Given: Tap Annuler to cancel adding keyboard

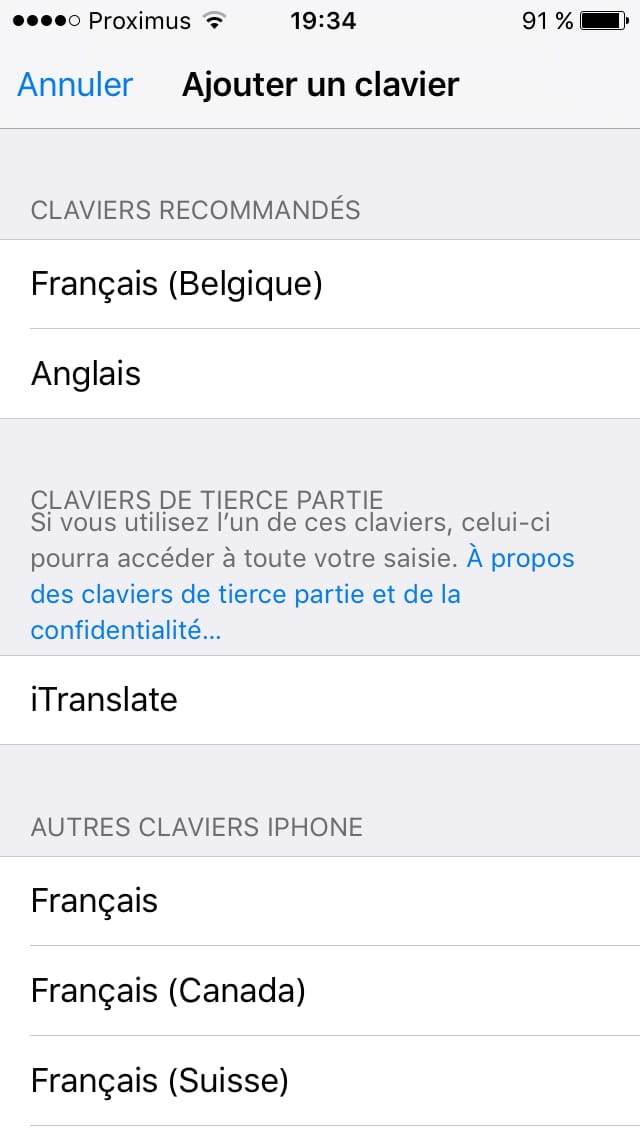Looking at the screenshot, I should [75, 84].
